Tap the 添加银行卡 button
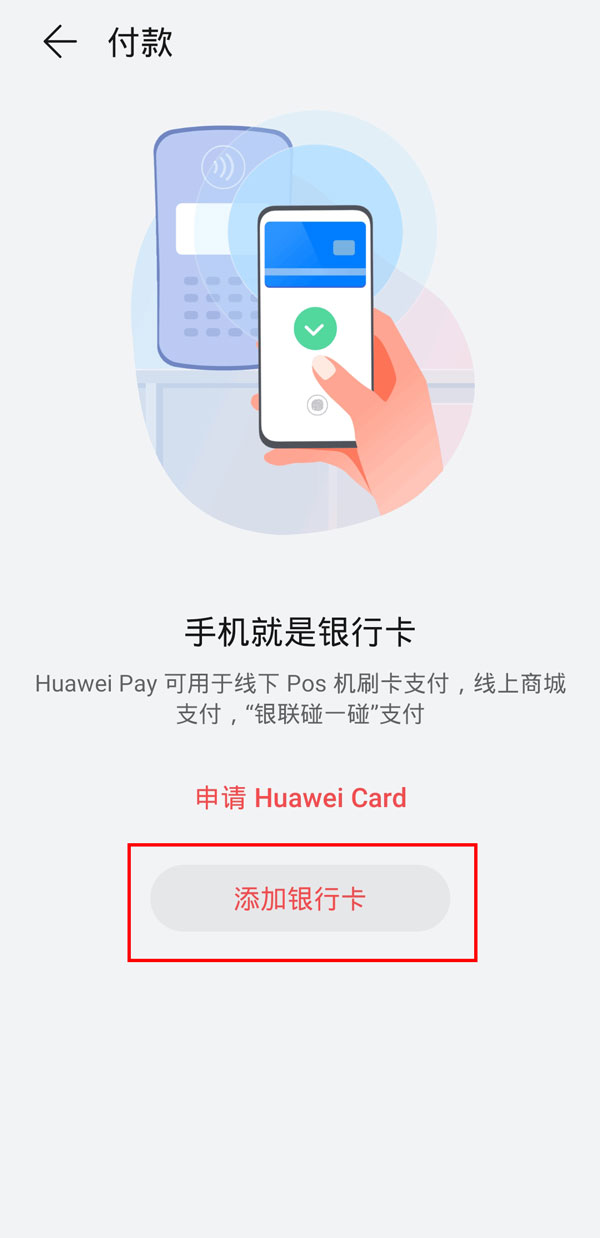Screen dimensions: 600x1238 pos(300,898)
